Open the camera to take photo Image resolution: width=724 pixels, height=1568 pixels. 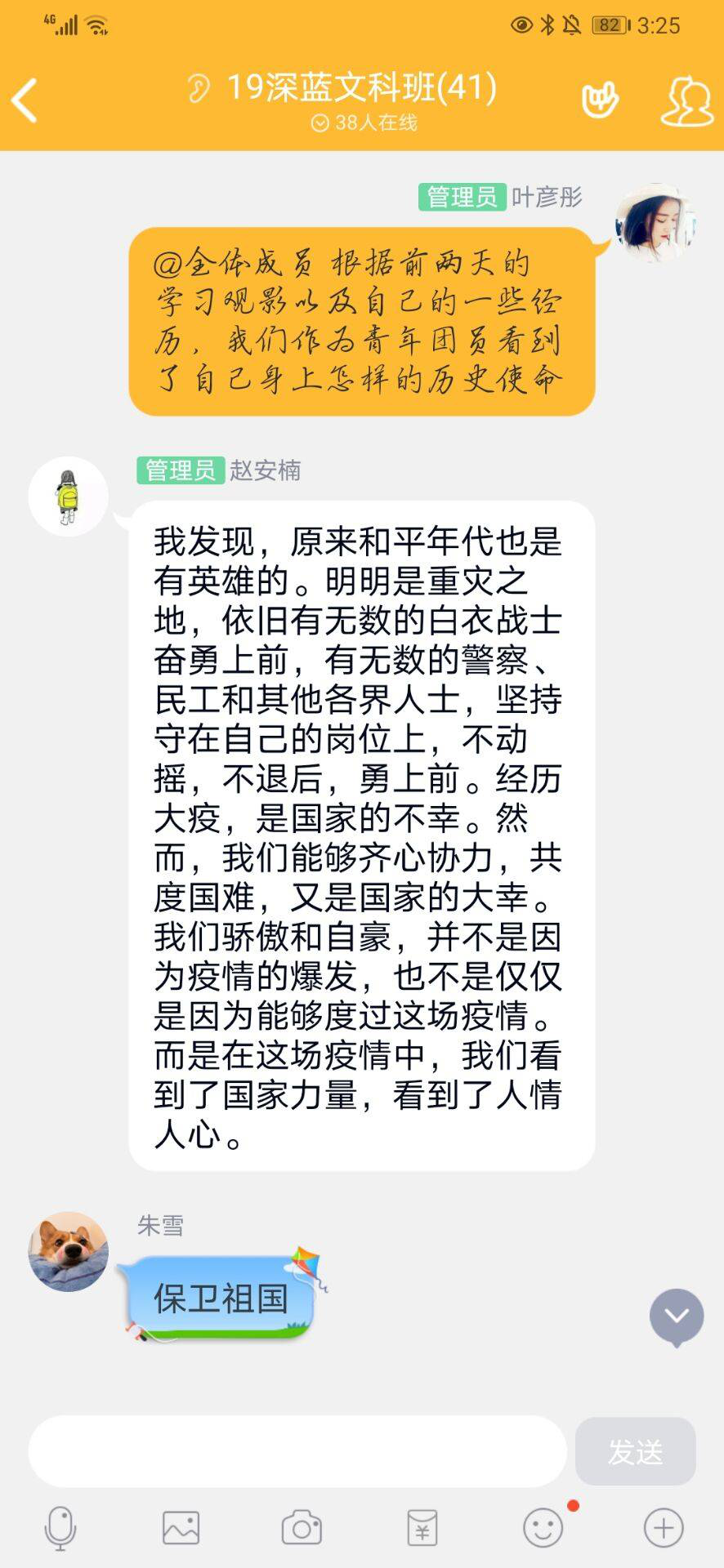point(302,1527)
